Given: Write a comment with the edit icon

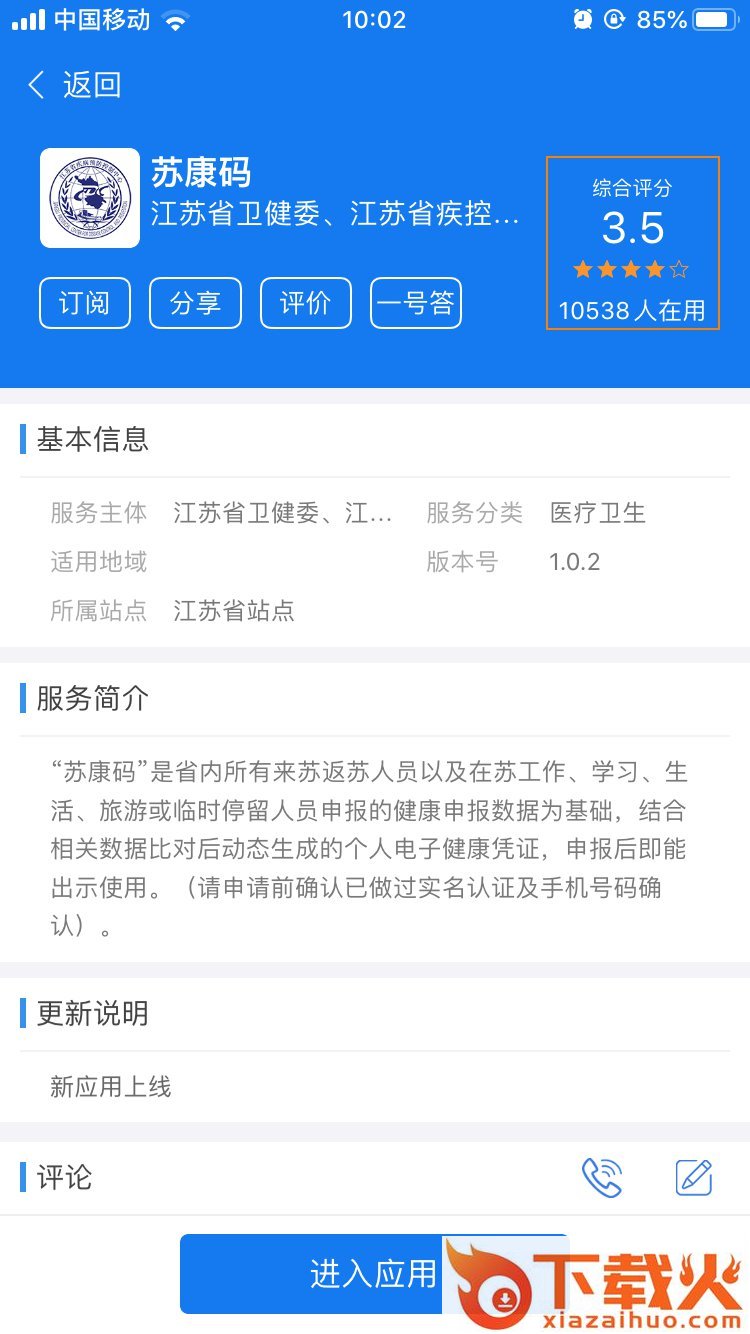Looking at the screenshot, I should (x=694, y=1177).
